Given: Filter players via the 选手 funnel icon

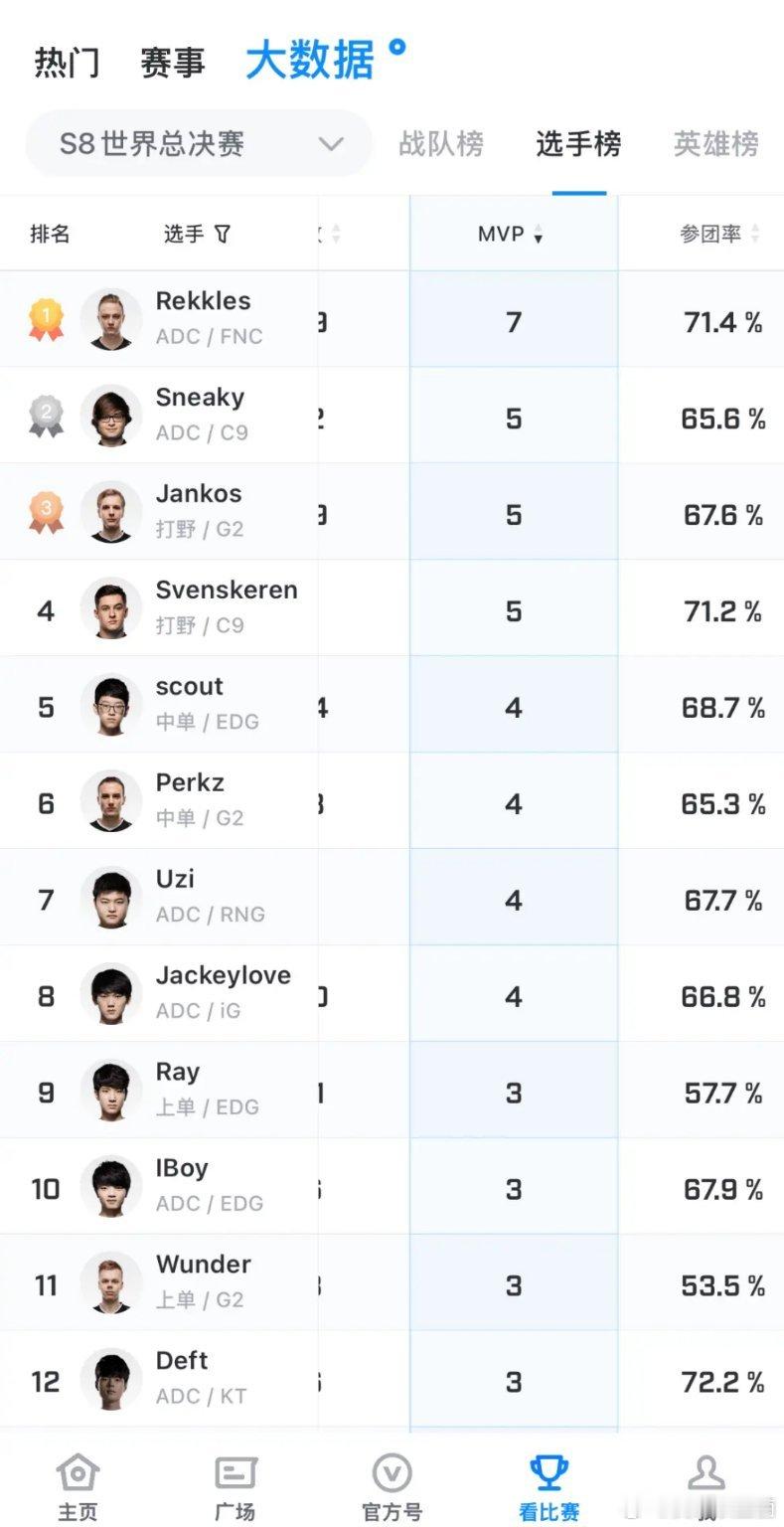Looking at the screenshot, I should point(223,234).
